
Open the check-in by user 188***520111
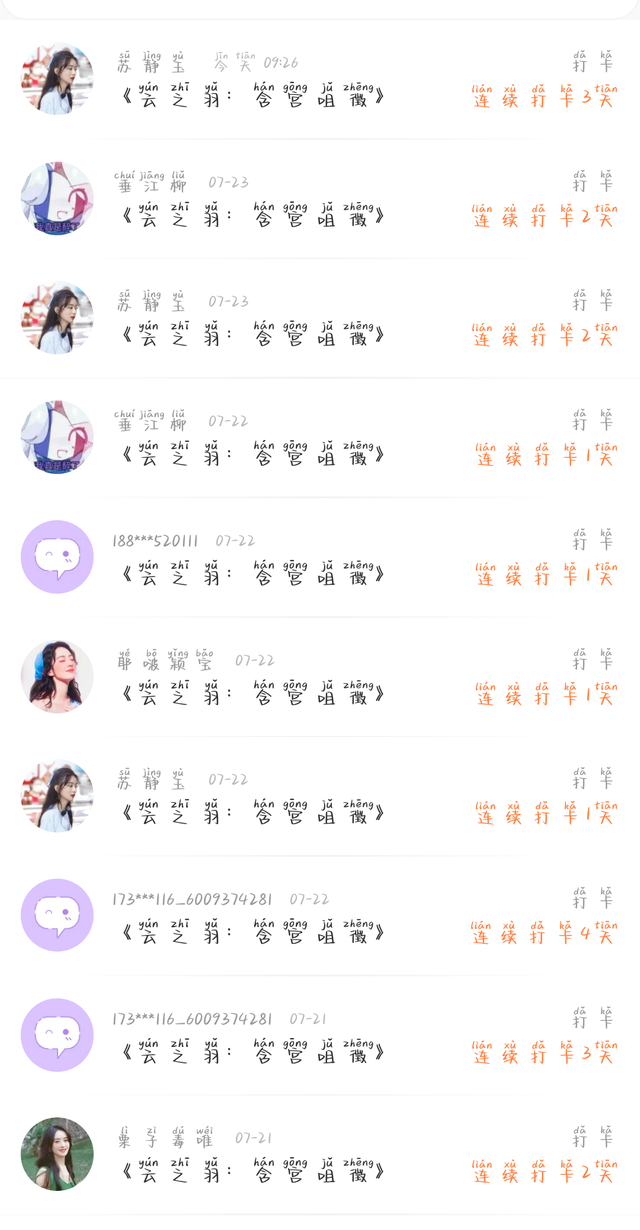[x=320, y=557]
